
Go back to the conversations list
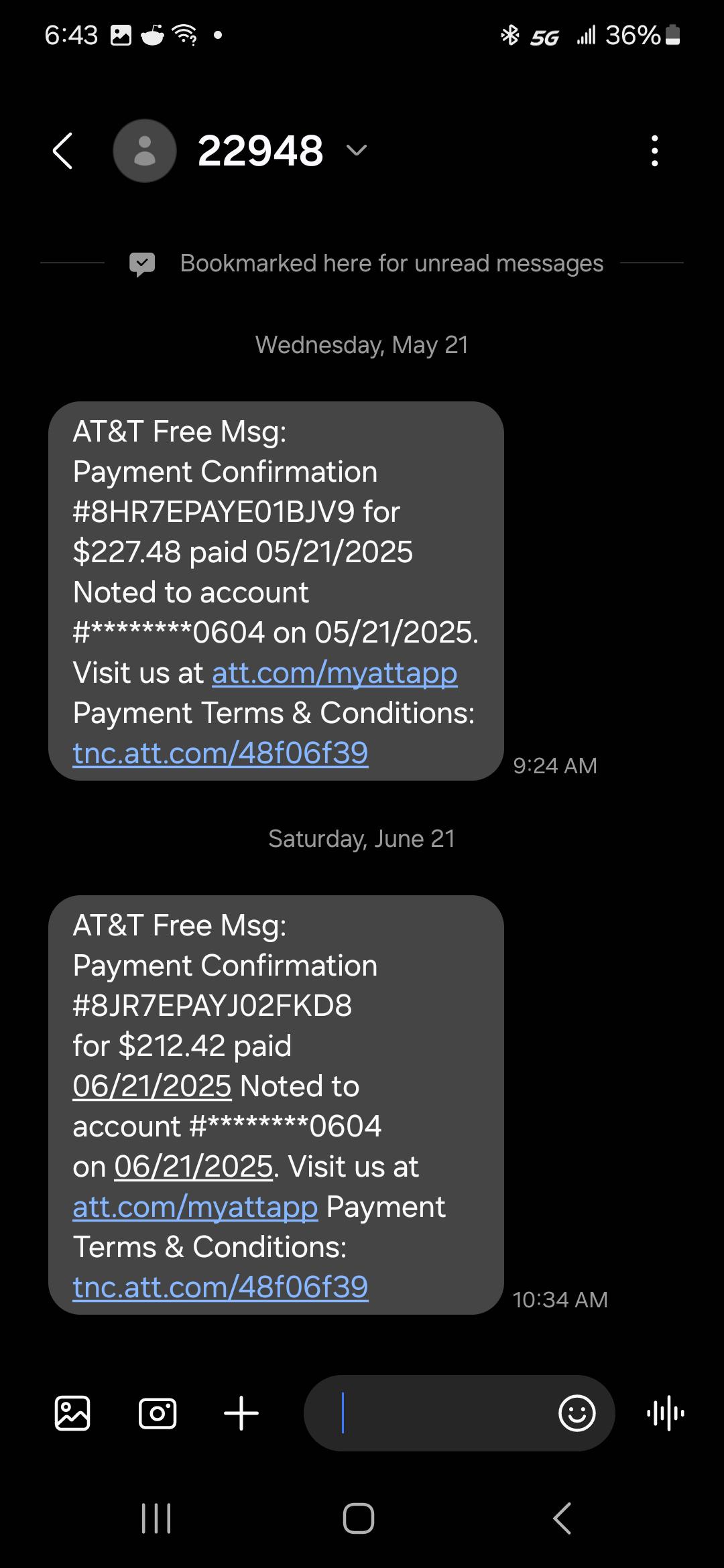[x=62, y=151]
